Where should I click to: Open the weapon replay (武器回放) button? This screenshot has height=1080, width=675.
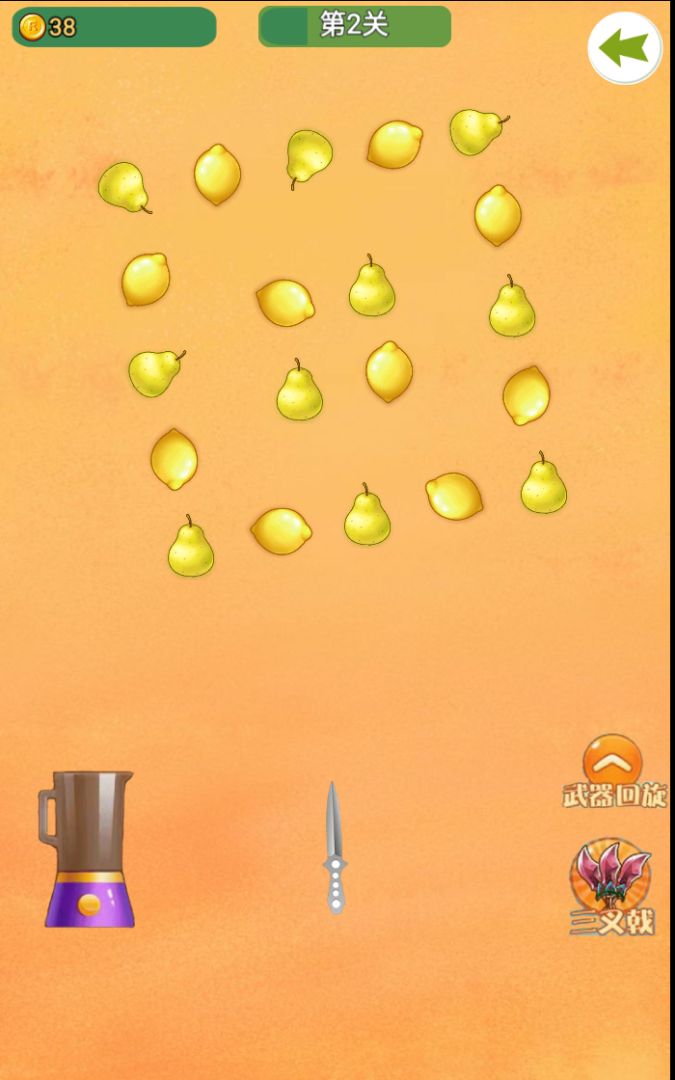(x=613, y=772)
